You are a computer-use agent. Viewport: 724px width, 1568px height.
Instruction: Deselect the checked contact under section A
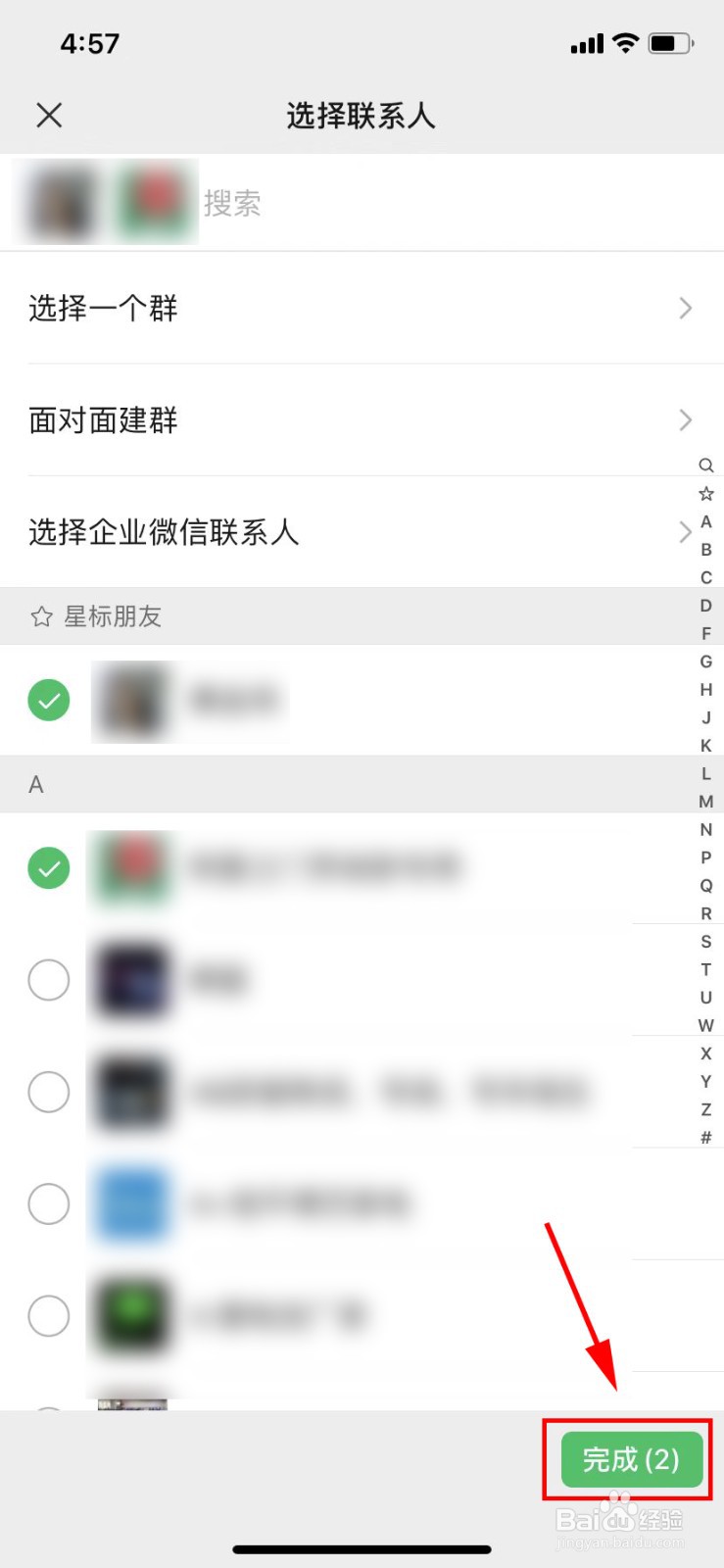point(49,868)
